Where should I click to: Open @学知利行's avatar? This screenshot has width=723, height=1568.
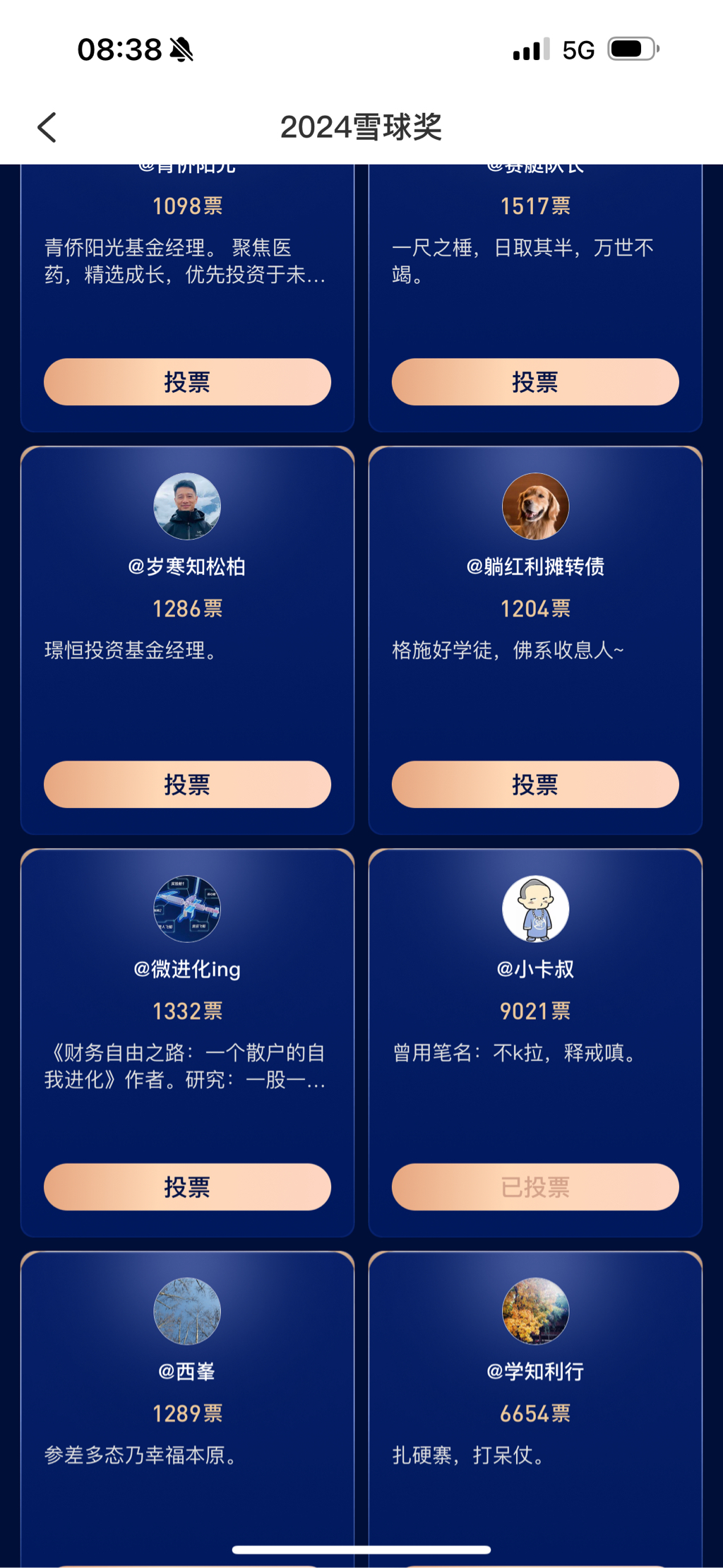(535, 1312)
